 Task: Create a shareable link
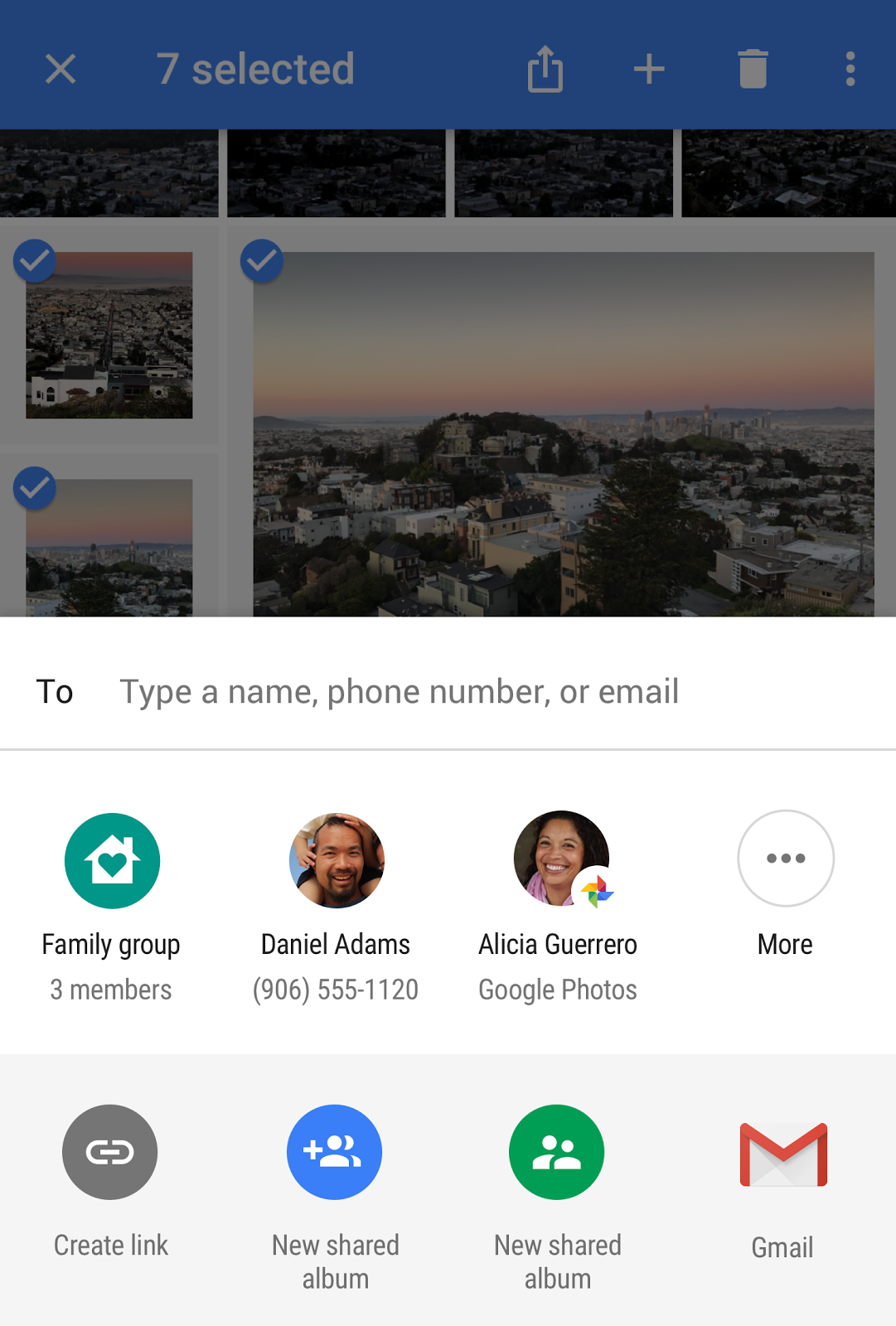(x=110, y=1152)
